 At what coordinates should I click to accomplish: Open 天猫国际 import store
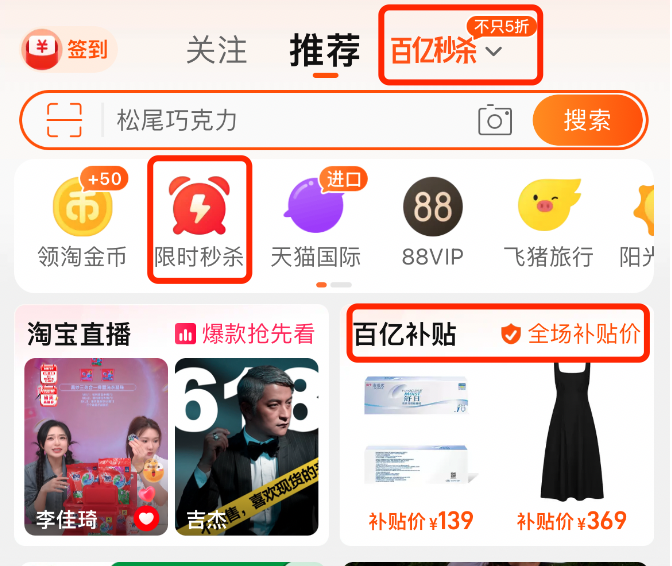(x=316, y=222)
